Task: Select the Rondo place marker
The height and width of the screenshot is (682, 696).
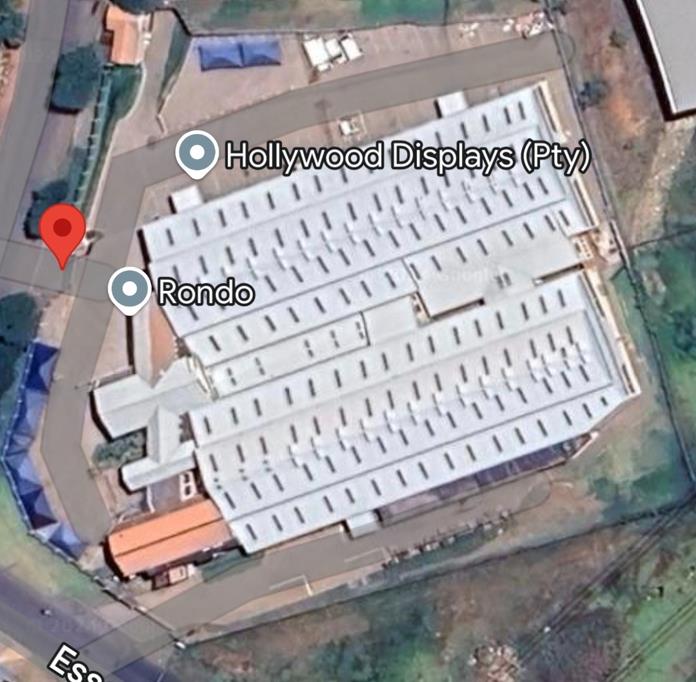Action: click(x=129, y=289)
